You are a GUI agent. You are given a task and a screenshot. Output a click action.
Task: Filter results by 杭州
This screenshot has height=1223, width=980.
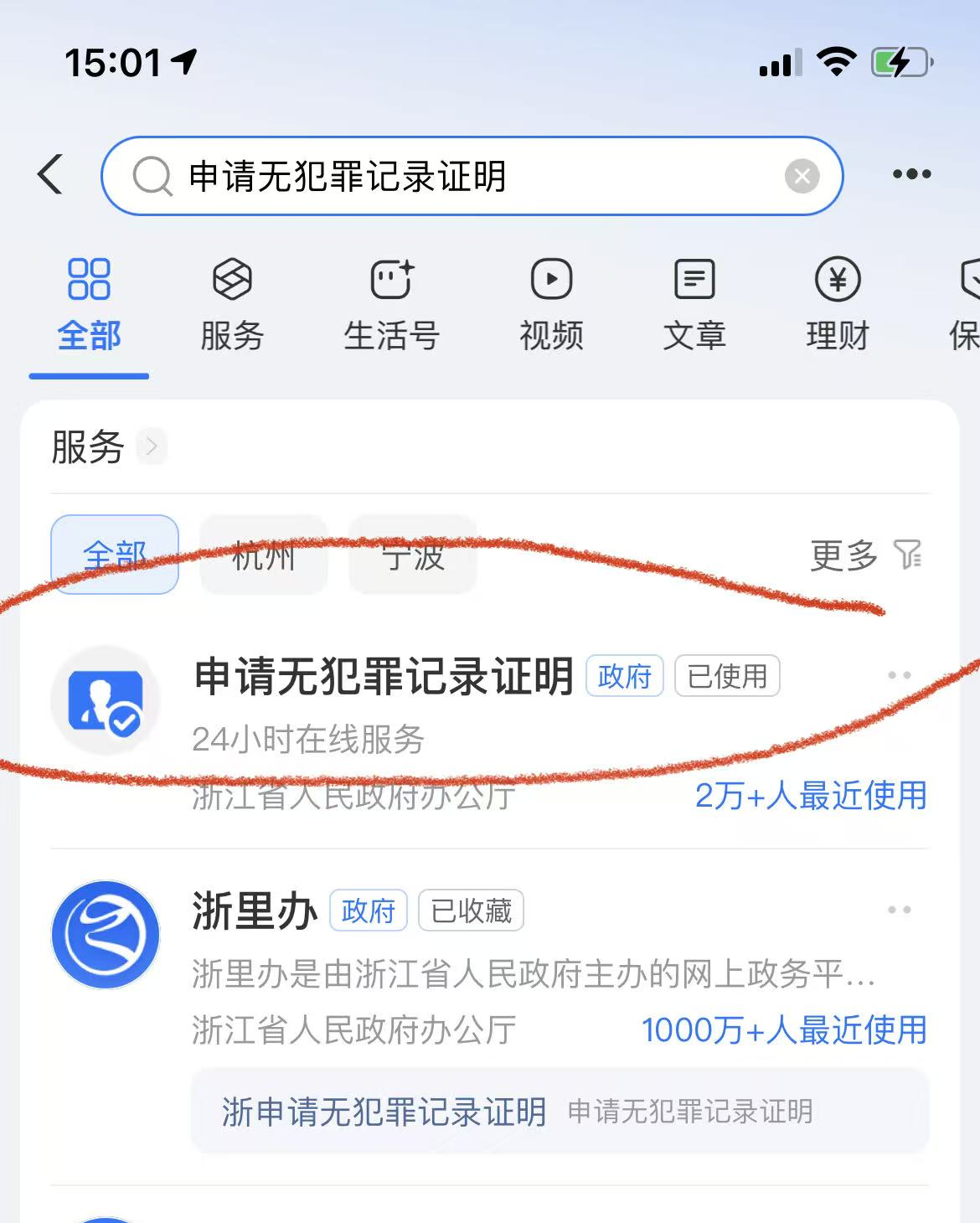point(264,555)
